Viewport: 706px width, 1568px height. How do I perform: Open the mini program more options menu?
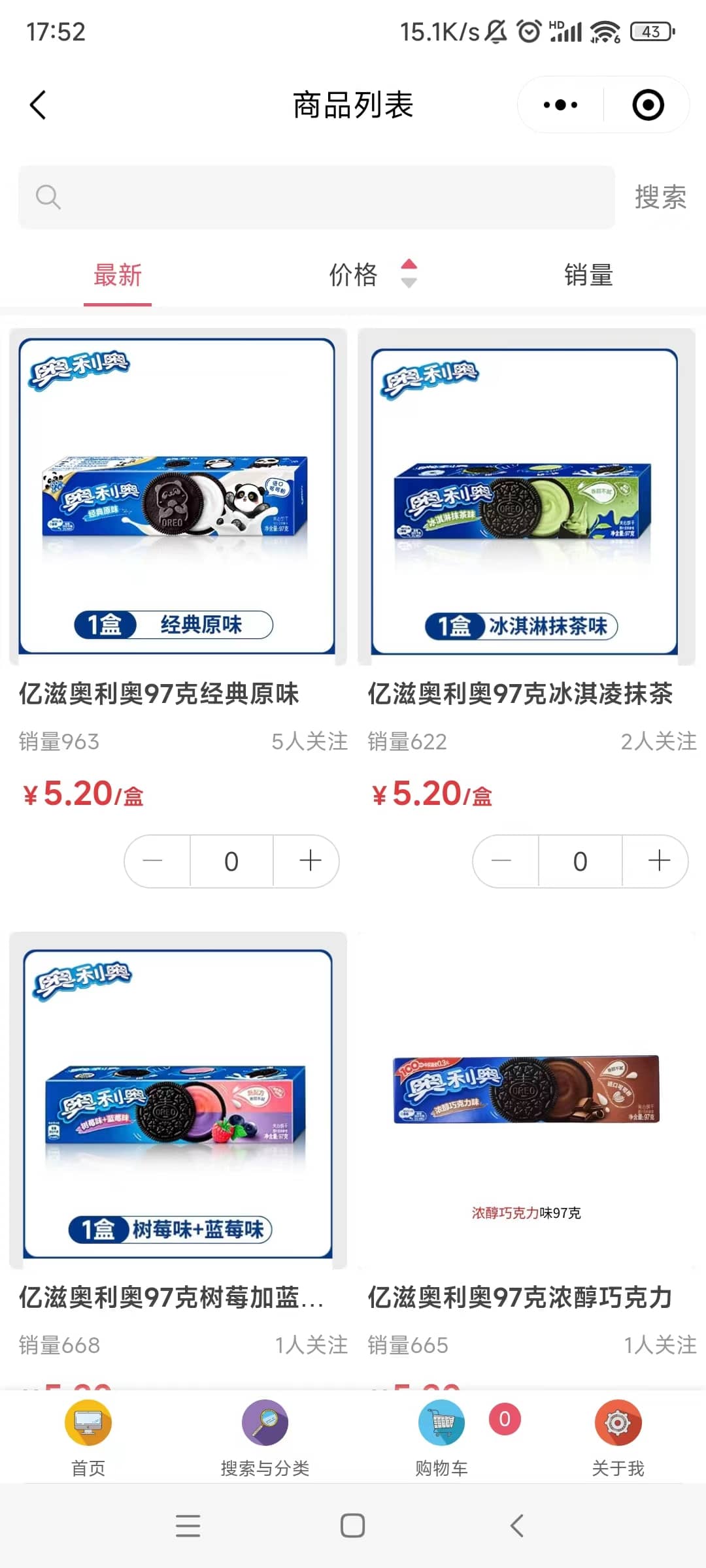[x=560, y=105]
